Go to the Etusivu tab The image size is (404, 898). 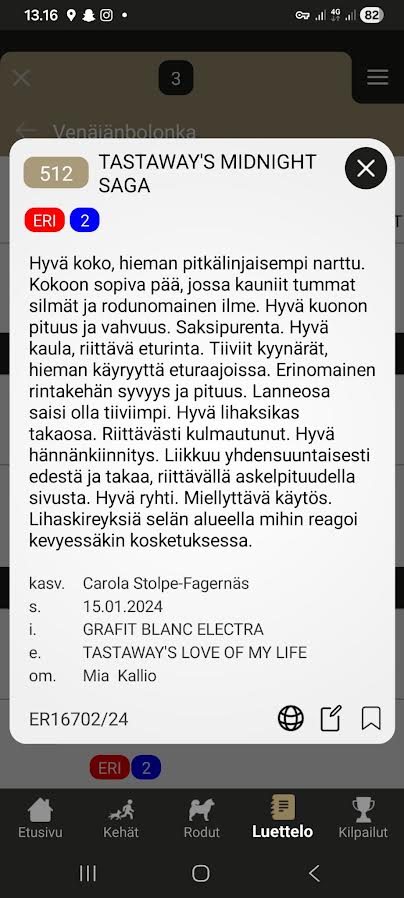40,817
